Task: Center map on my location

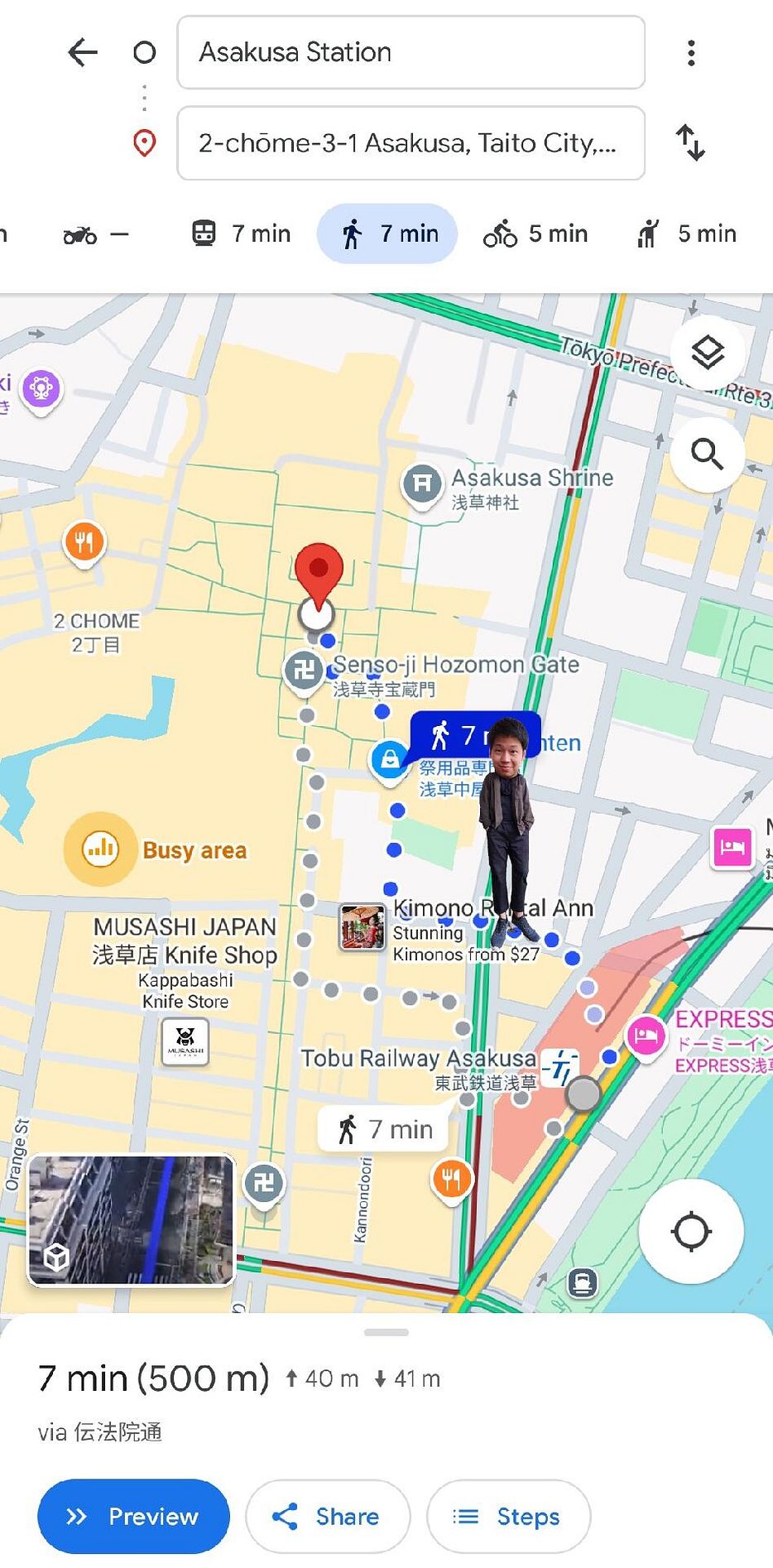Action: (x=691, y=1231)
